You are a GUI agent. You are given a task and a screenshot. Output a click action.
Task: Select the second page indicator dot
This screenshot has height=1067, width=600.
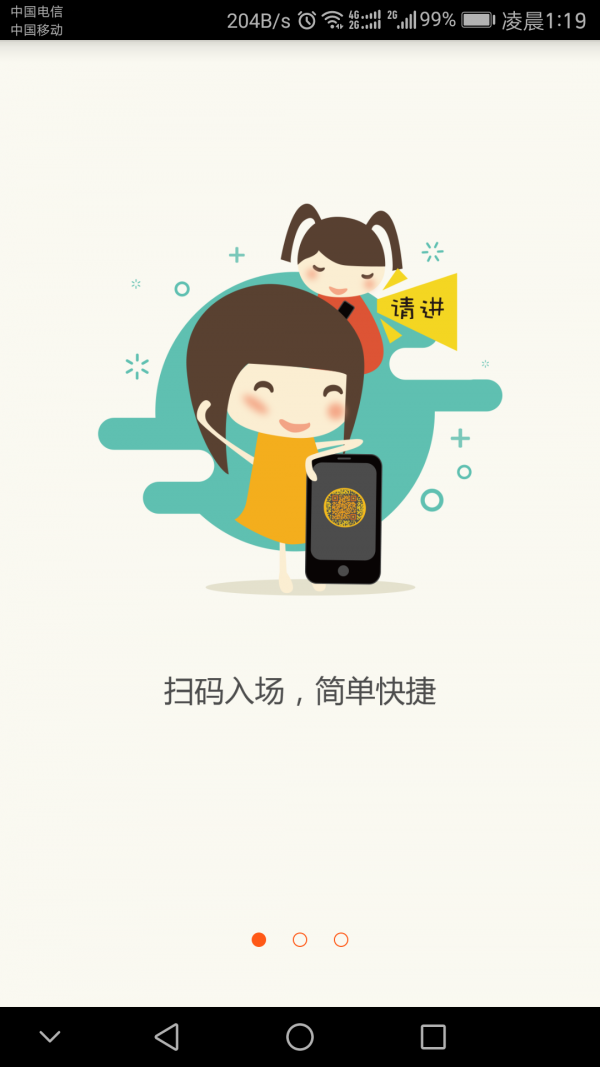[x=300, y=940]
